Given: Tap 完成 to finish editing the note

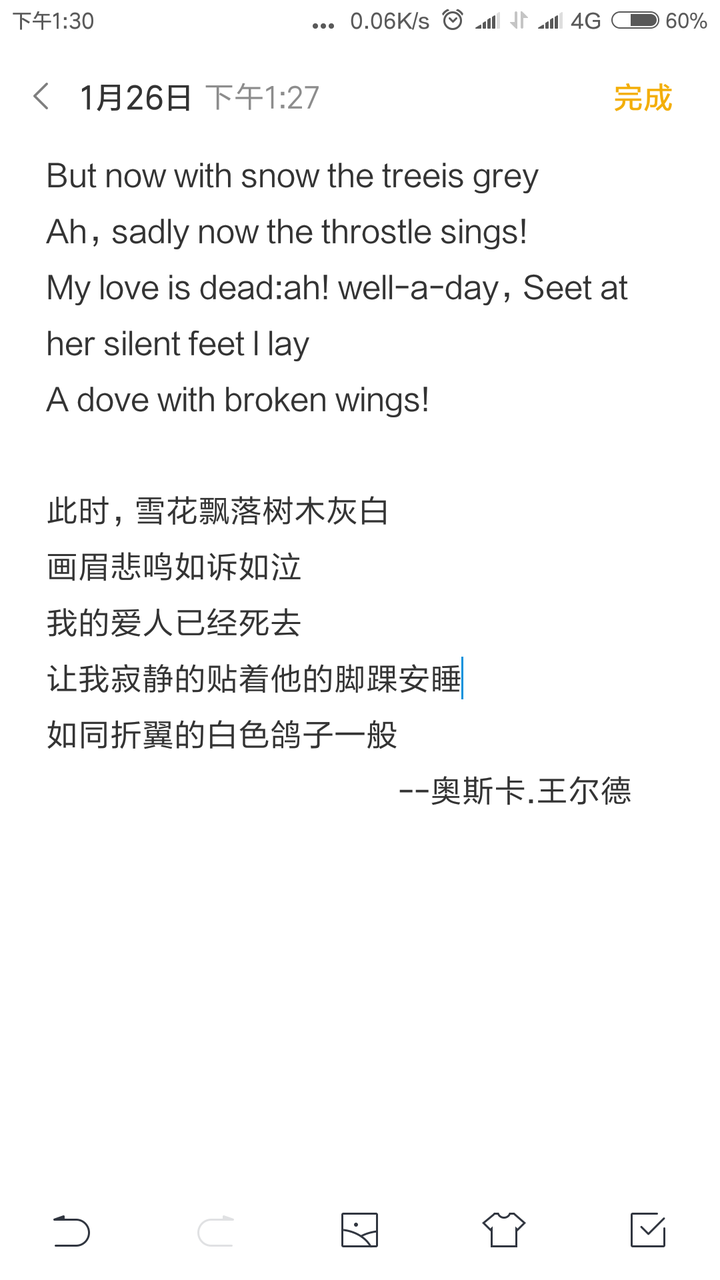Looking at the screenshot, I should [x=642, y=98].
